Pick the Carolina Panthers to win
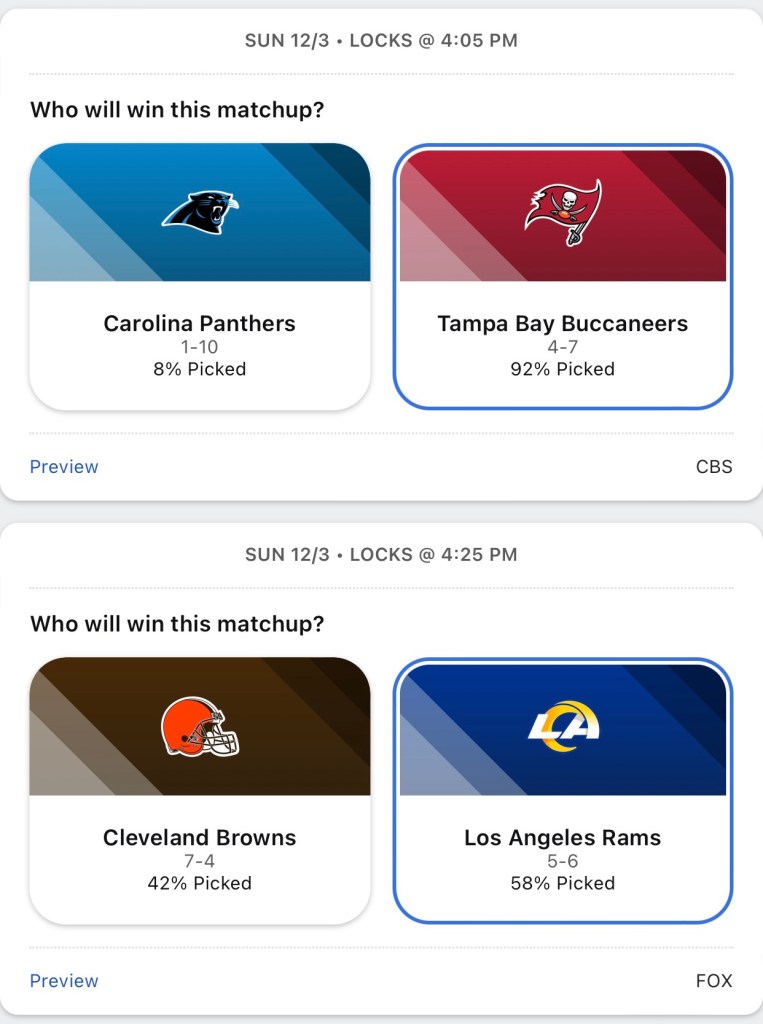The width and height of the screenshot is (763, 1024). pyautogui.click(x=200, y=277)
